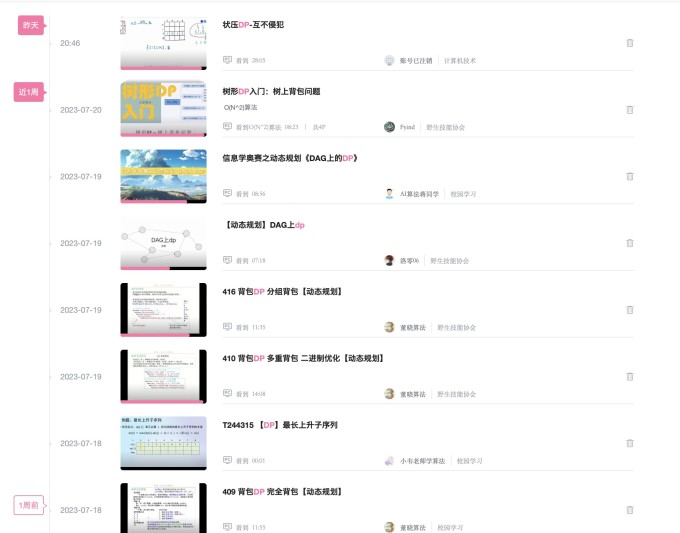Delete 信息学奥赛之动态规划 history record
This screenshot has width=680, height=533.
630,176
